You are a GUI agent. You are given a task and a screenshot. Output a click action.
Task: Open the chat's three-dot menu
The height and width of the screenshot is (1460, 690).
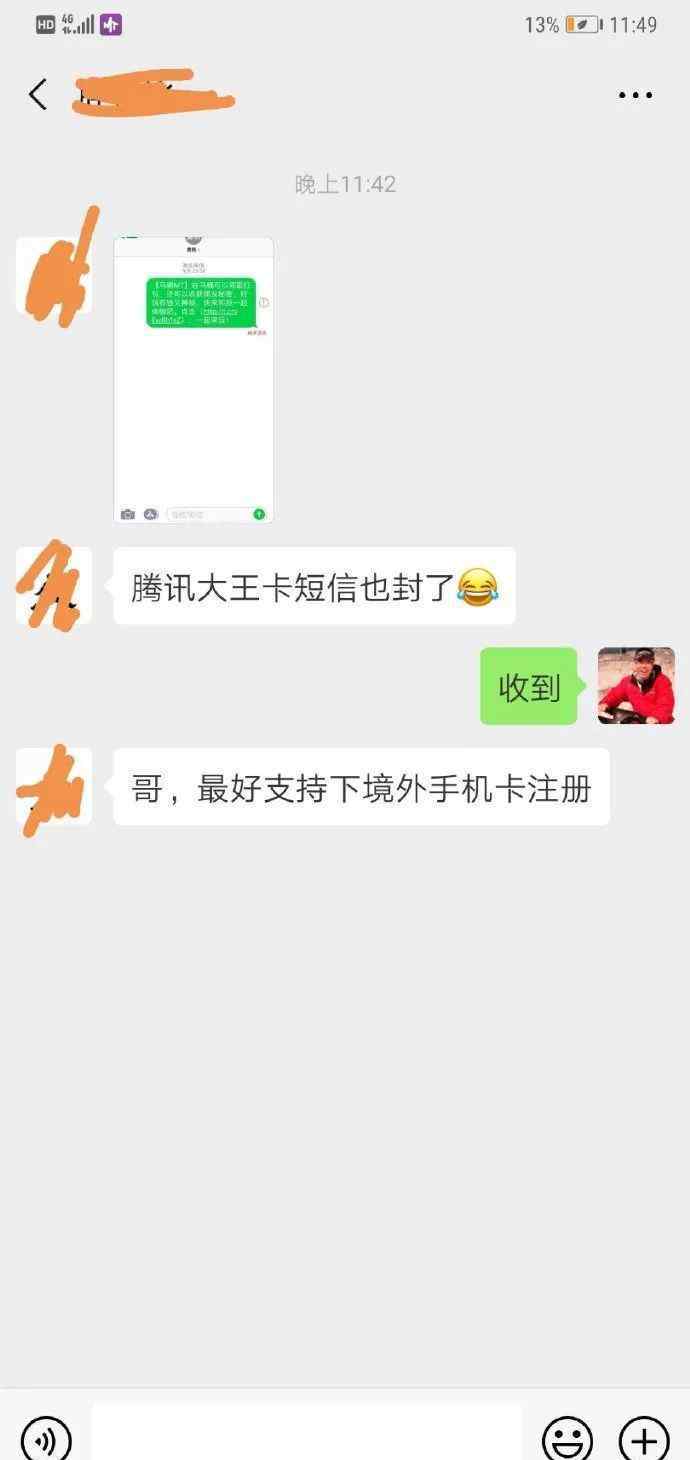tap(635, 96)
